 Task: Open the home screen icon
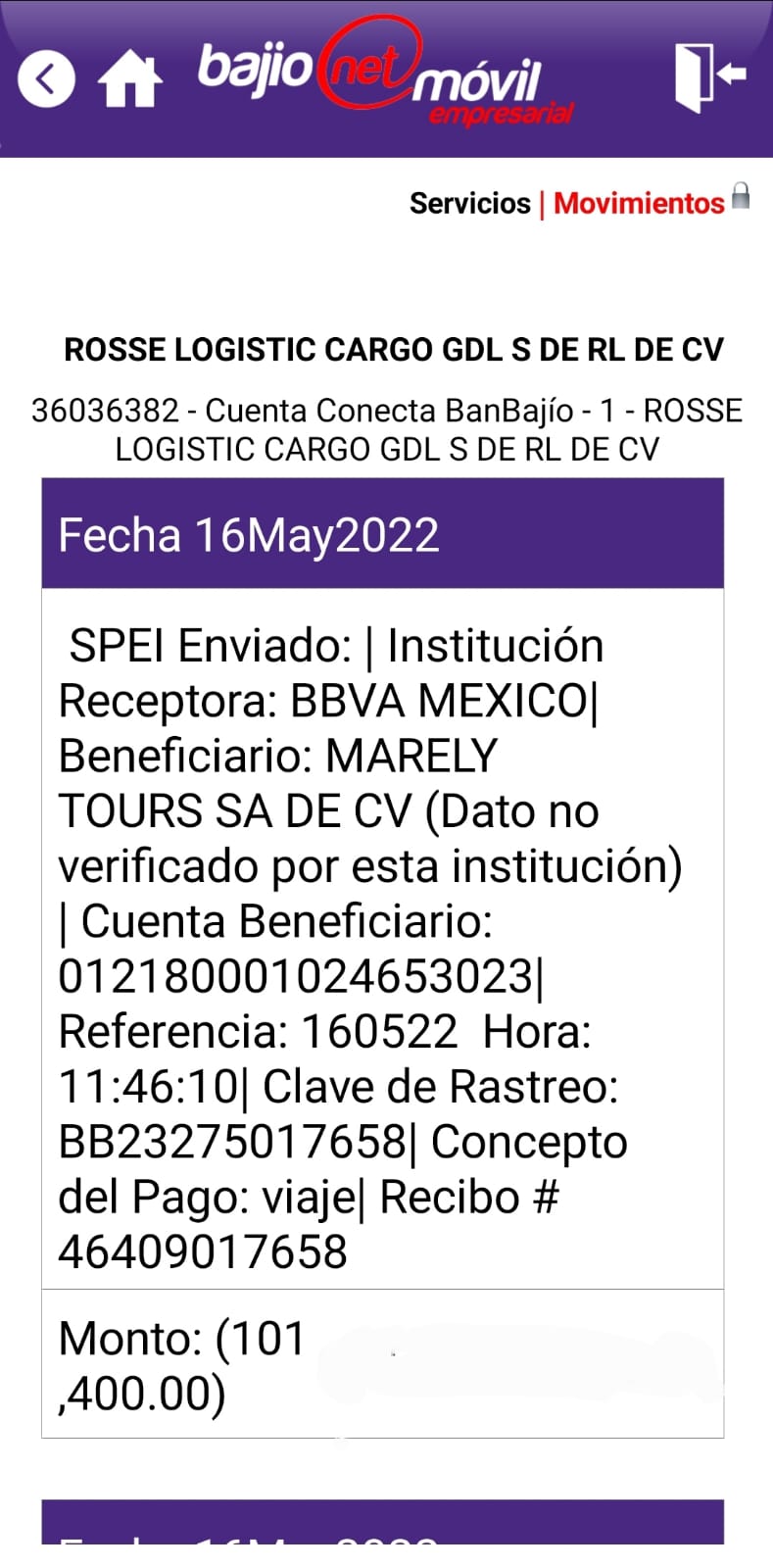129,78
